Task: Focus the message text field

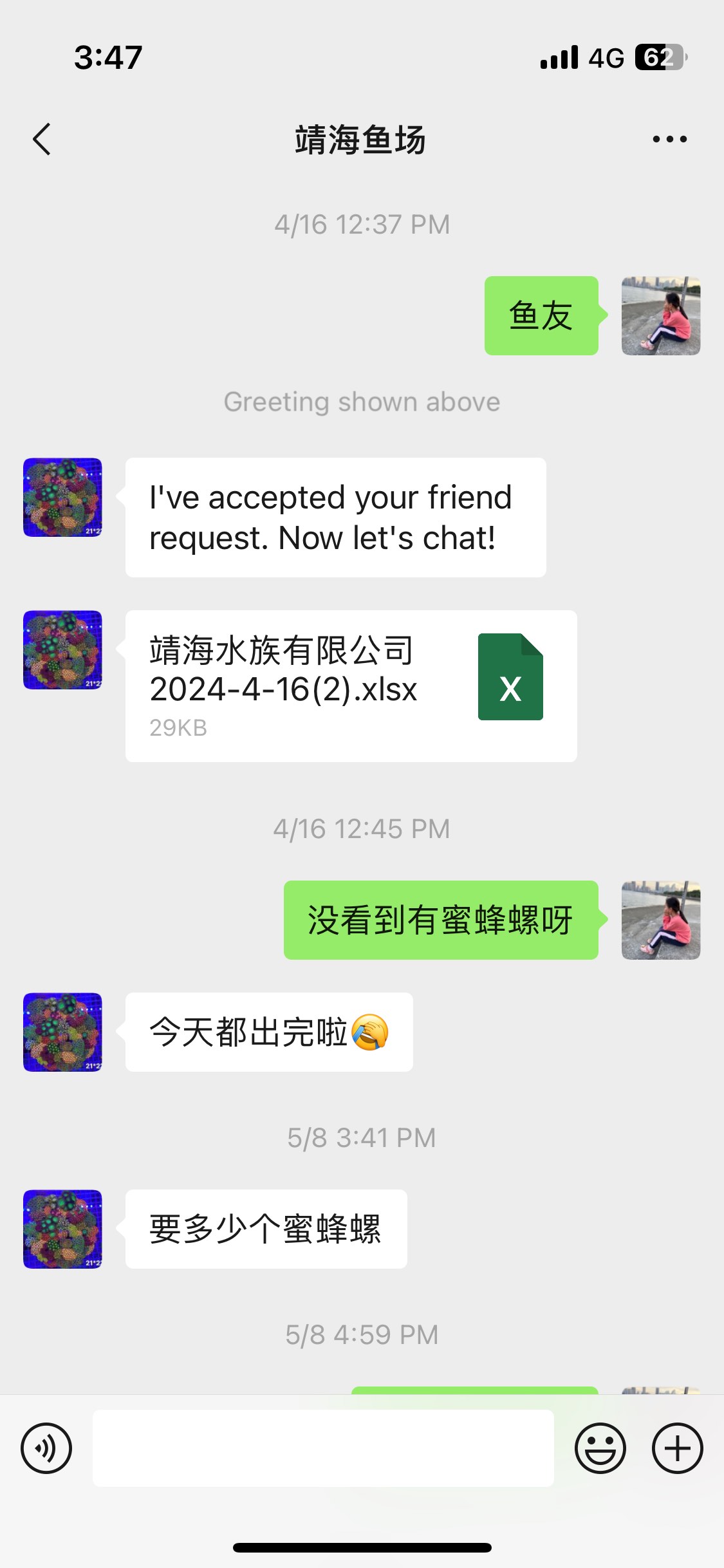Action: tap(323, 1448)
